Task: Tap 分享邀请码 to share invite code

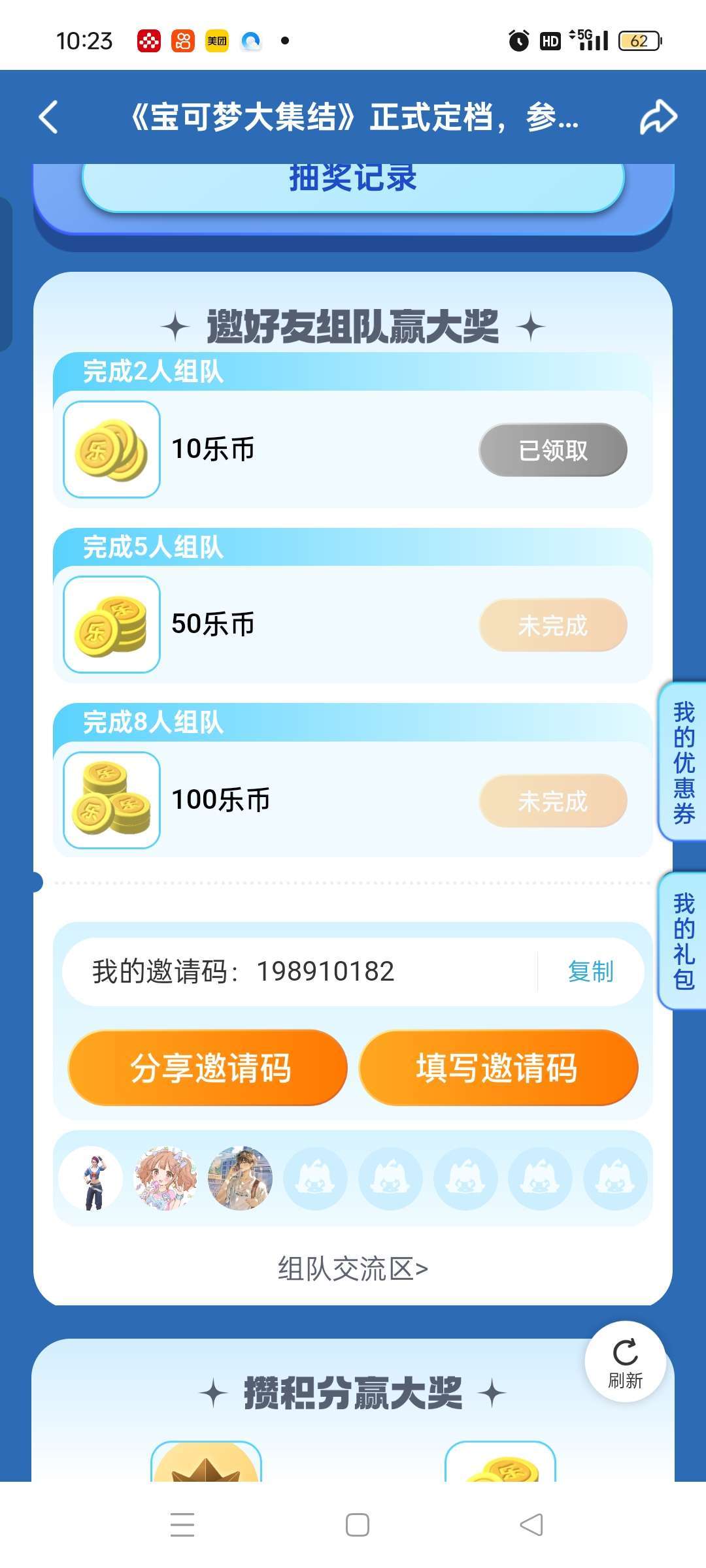Action: tap(208, 1068)
